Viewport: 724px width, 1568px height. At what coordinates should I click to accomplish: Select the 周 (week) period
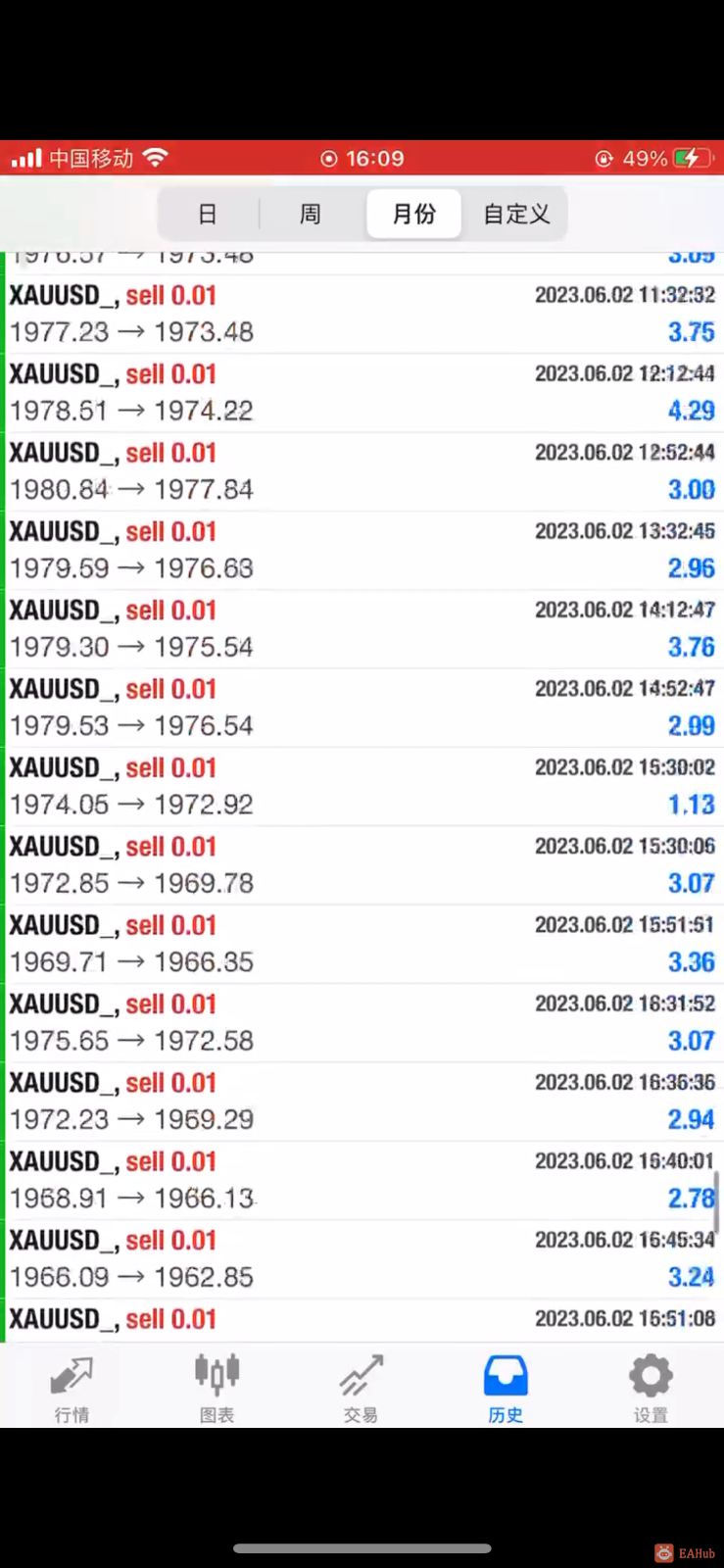tap(311, 214)
